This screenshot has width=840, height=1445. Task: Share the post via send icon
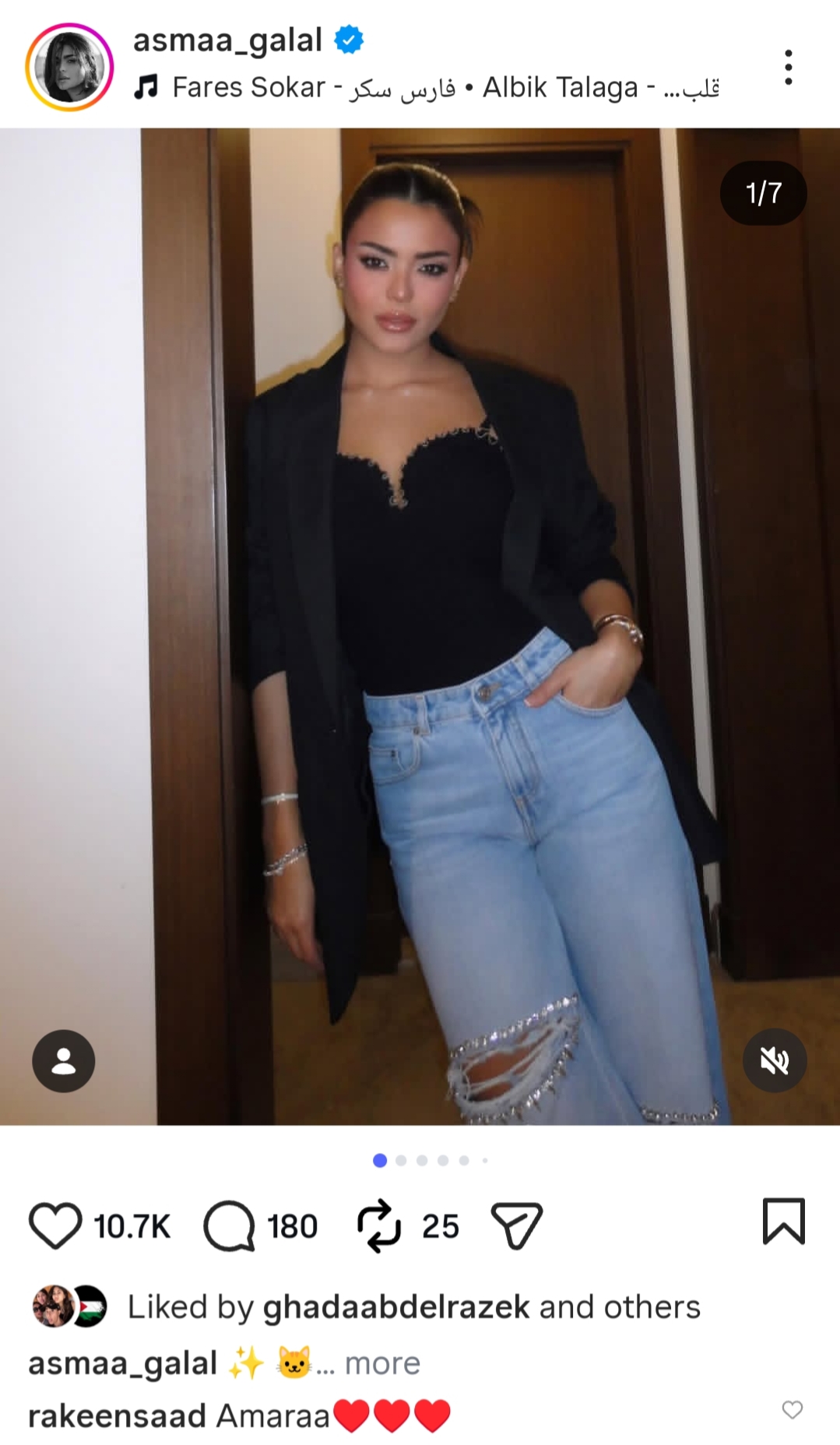click(x=516, y=1225)
